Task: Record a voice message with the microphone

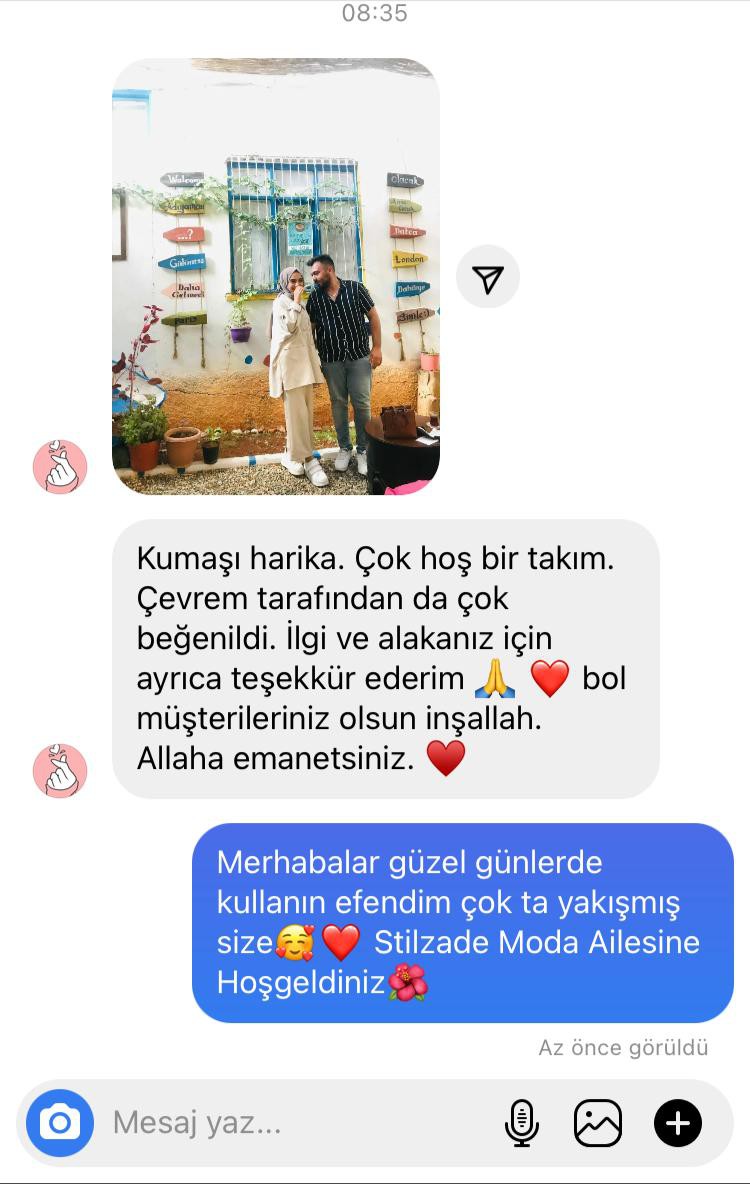Action: (521, 1122)
